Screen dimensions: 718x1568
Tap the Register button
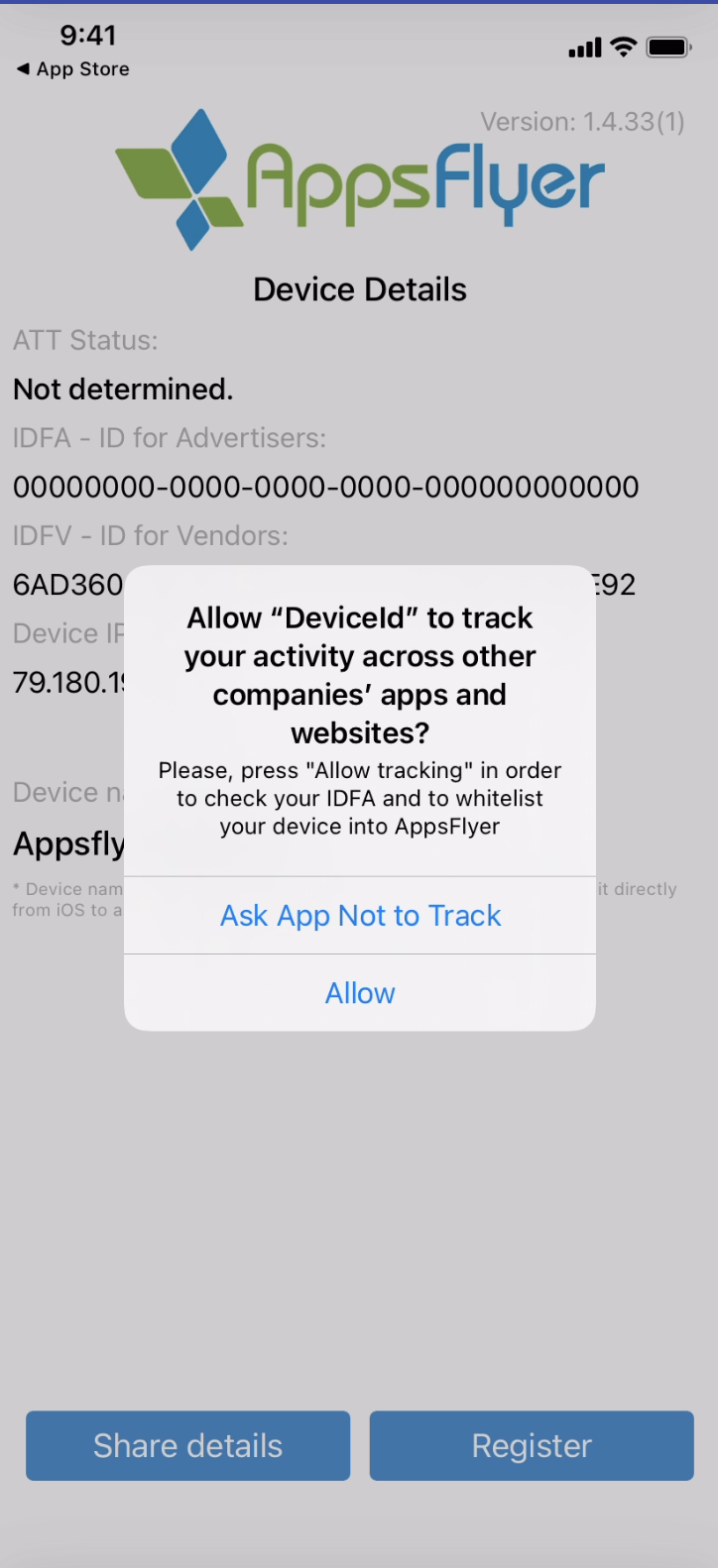point(532,1446)
